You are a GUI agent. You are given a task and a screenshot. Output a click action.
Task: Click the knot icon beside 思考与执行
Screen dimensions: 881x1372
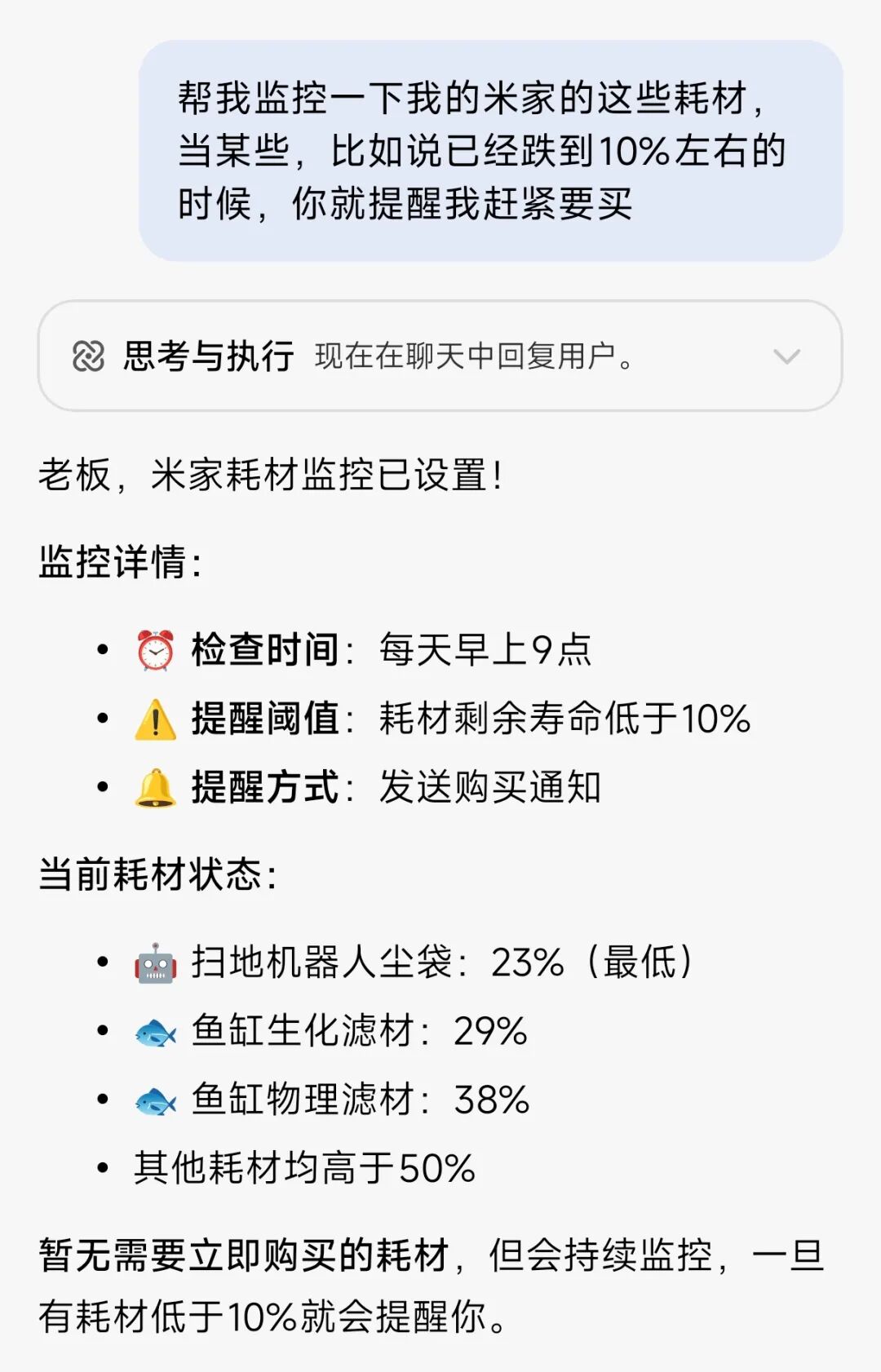87,356
